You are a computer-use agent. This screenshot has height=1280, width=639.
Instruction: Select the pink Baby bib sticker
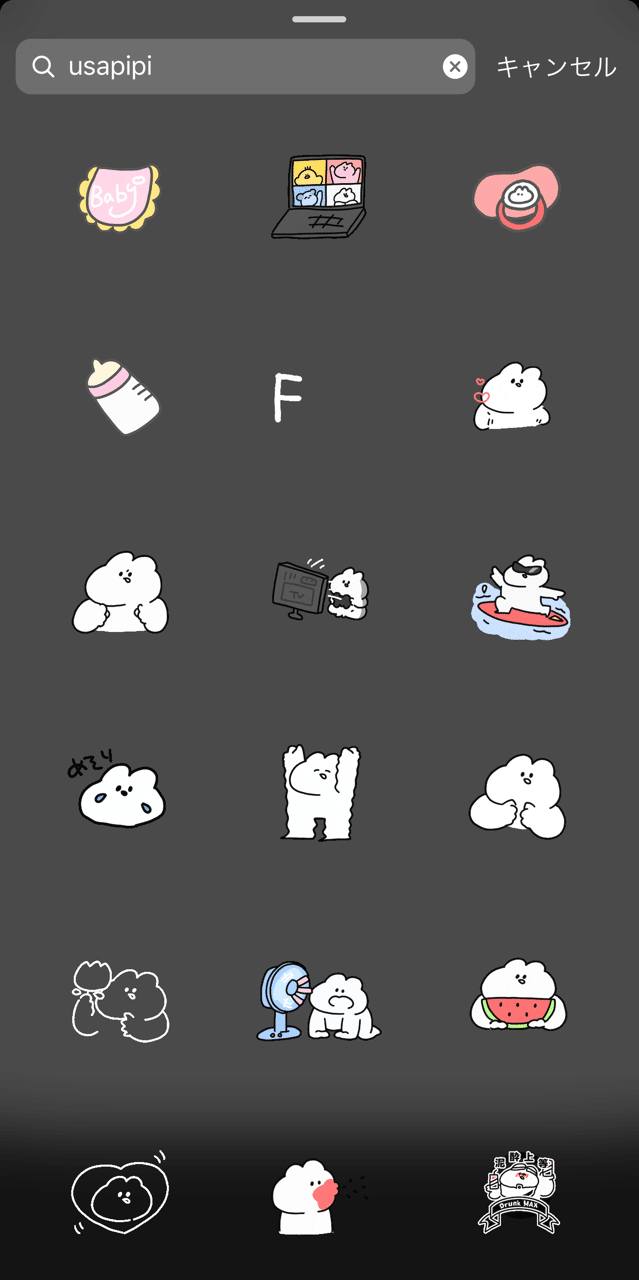pyautogui.click(x=119, y=197)
